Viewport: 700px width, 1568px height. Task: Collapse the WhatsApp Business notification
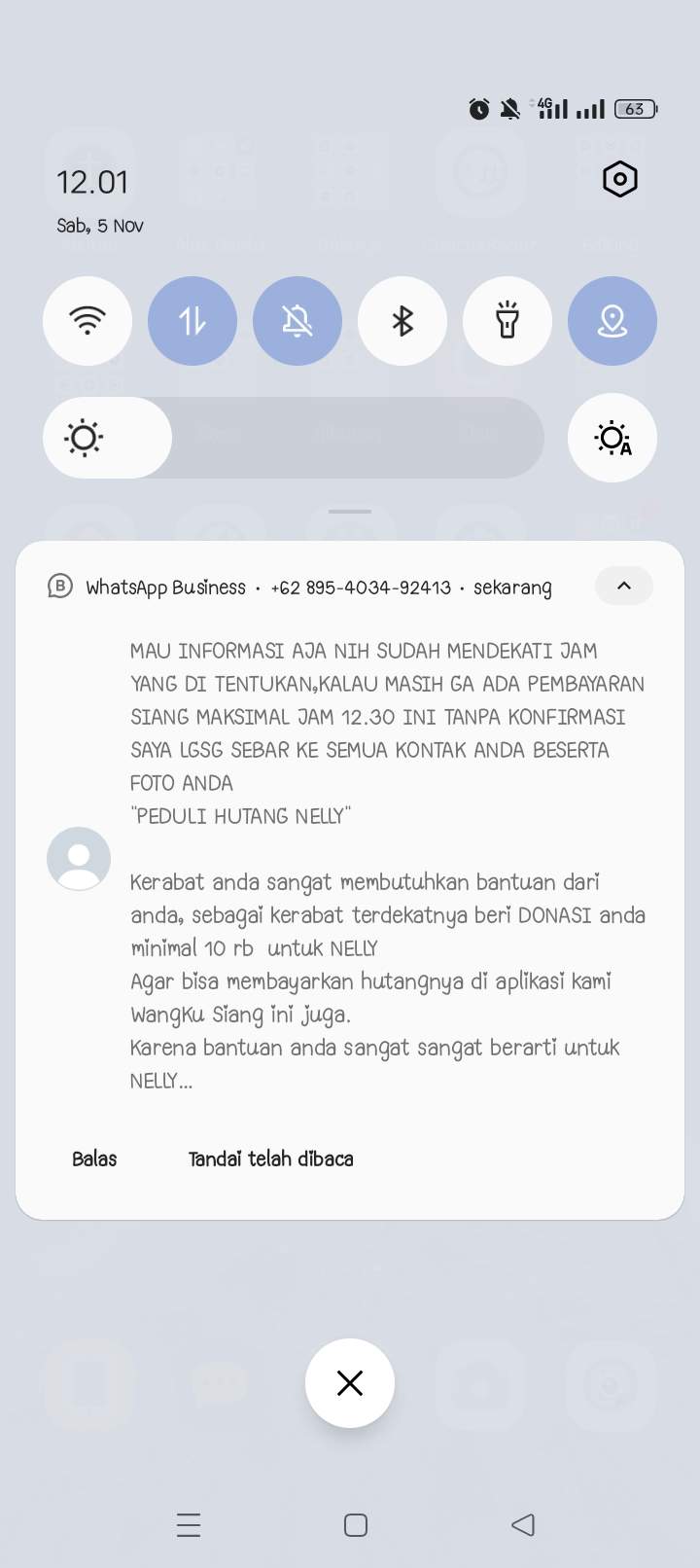[624, 586]
